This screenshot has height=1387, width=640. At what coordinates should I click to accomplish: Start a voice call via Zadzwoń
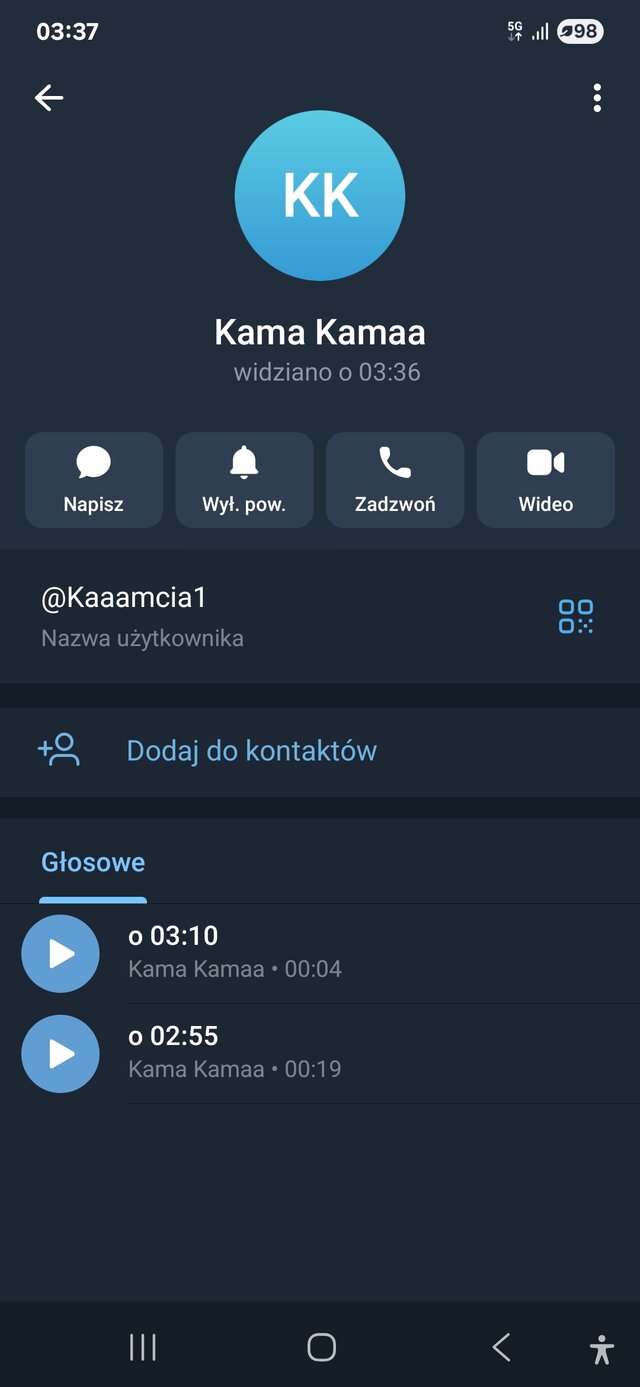395,480
